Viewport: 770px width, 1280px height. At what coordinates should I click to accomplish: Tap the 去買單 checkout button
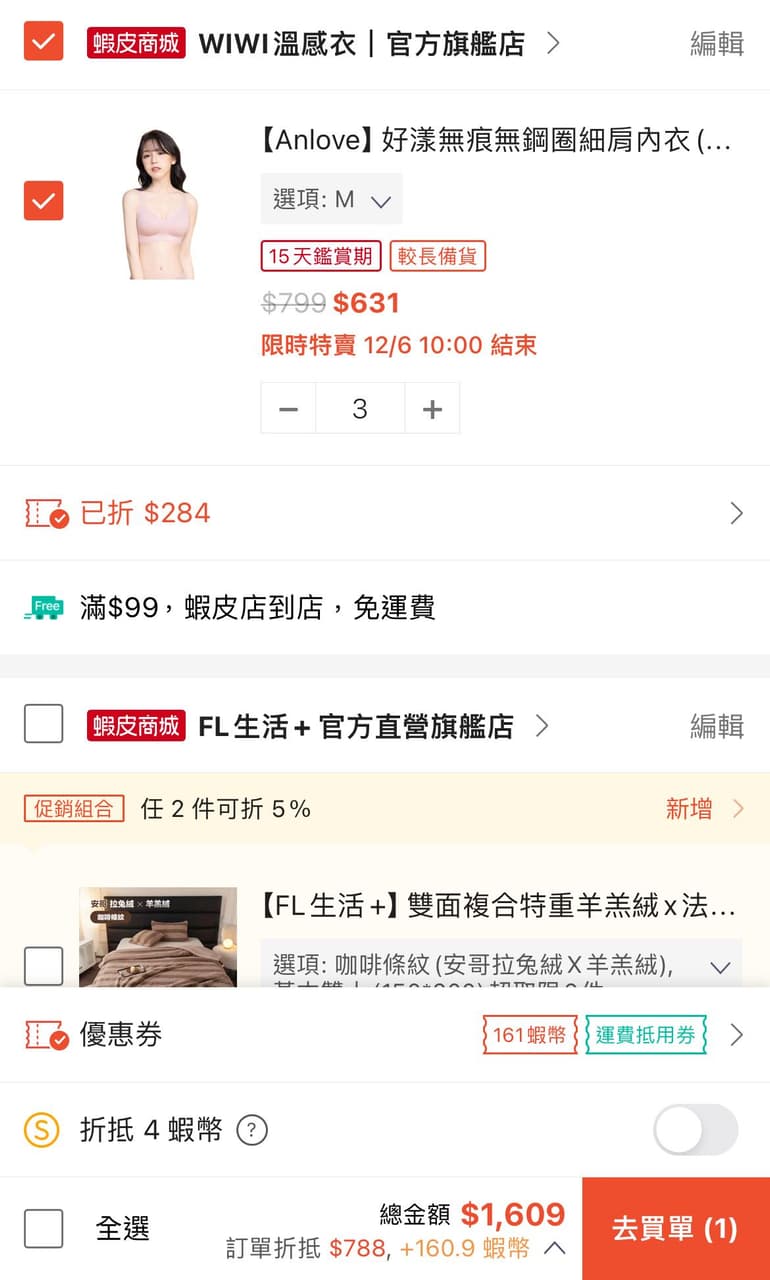(x=675, y=1228)
